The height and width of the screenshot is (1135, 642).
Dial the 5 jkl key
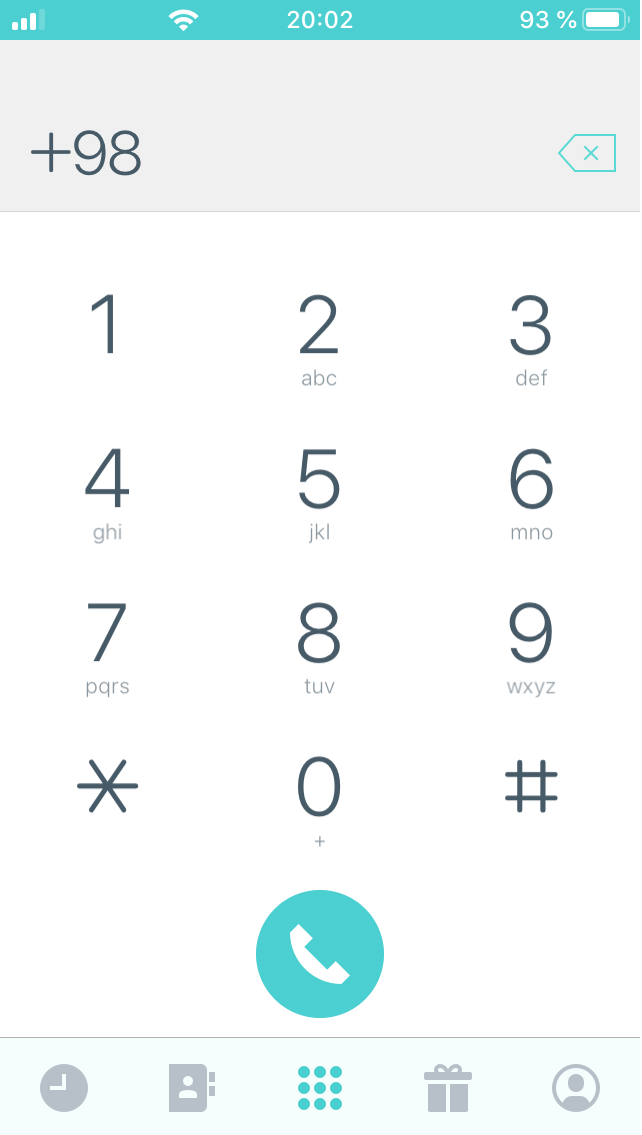tap(319, 492)
